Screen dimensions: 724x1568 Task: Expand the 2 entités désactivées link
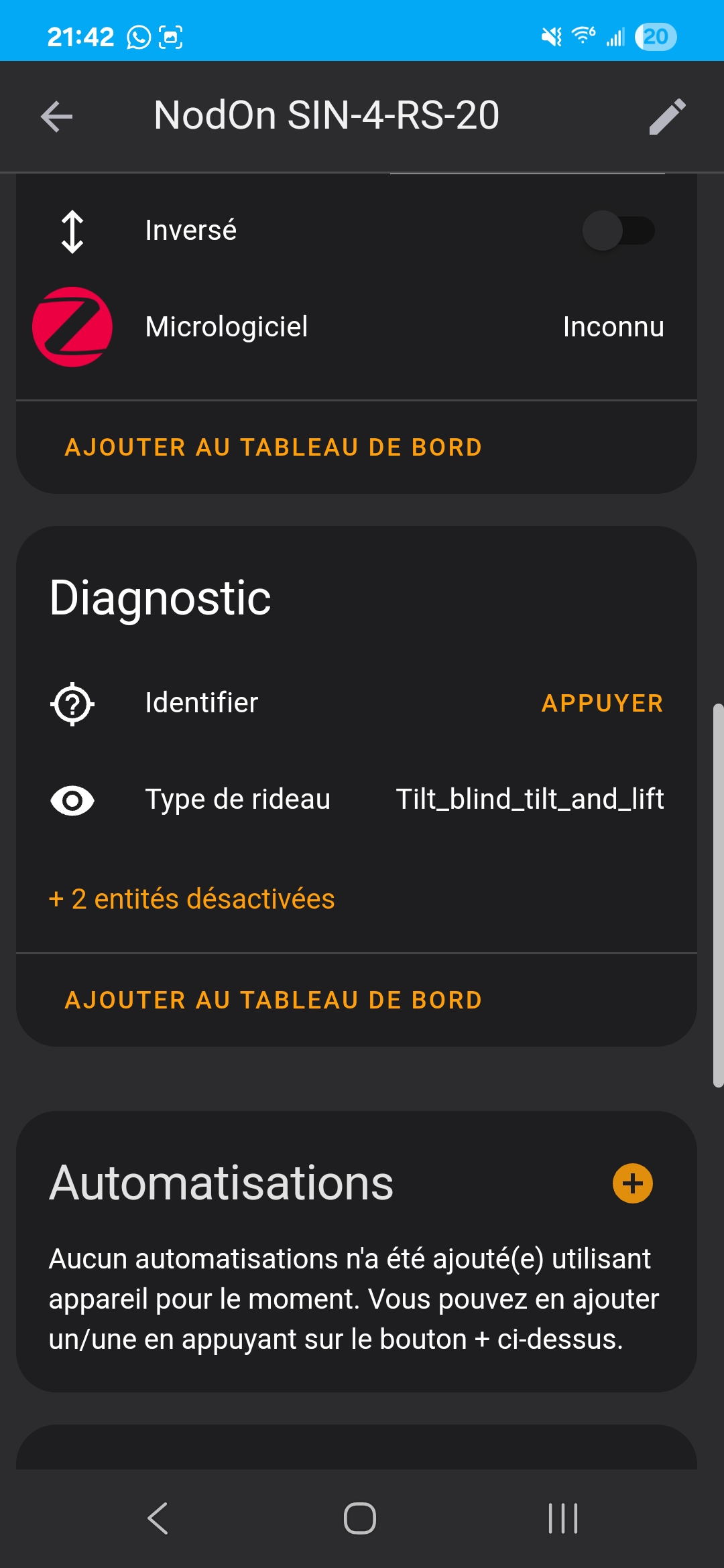(x=192, y=899)
